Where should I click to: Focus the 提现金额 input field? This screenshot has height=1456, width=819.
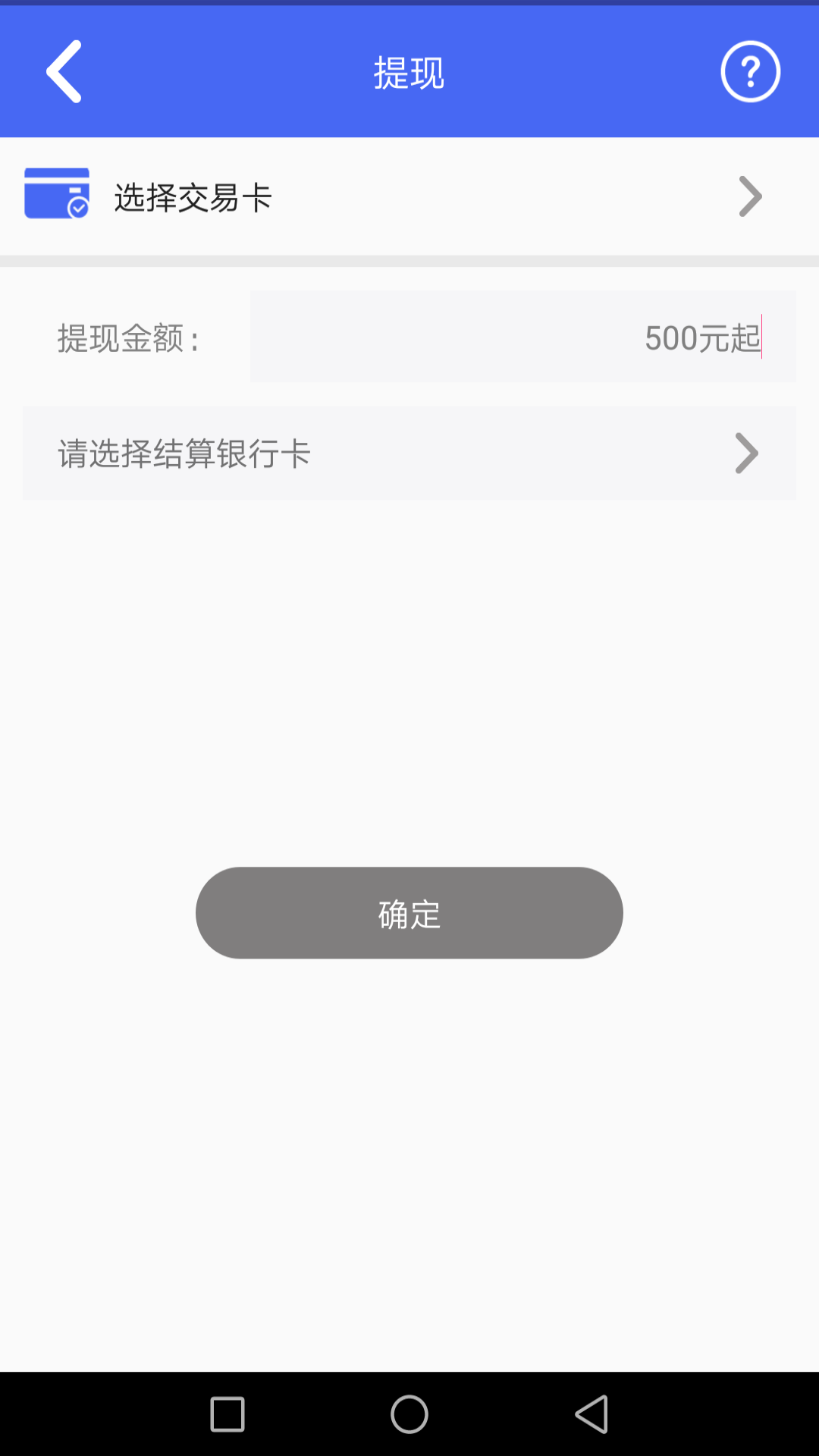pyautogui.click(x=523, y=337)
